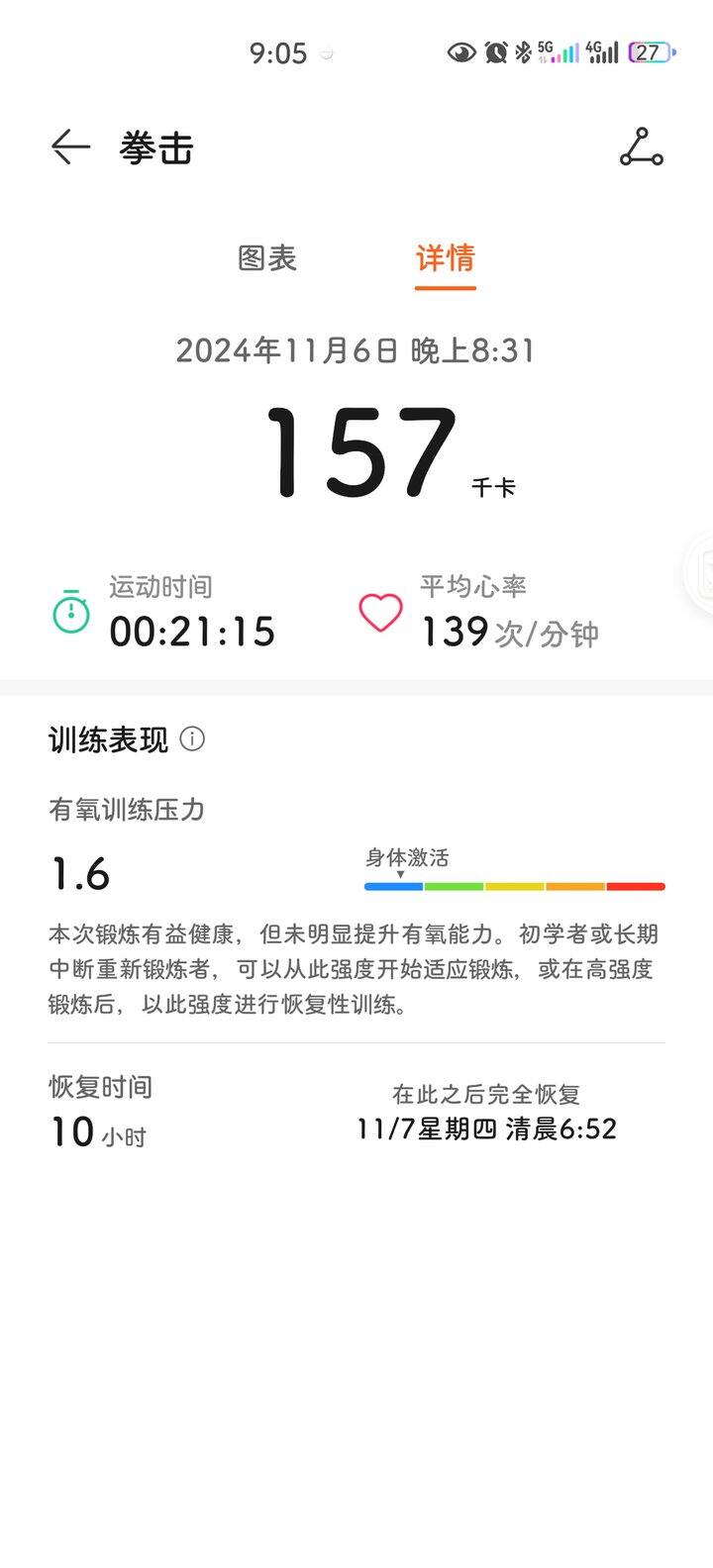Open the route share icon
This screenshot has height=1568, width=713.
coord(642,147)
